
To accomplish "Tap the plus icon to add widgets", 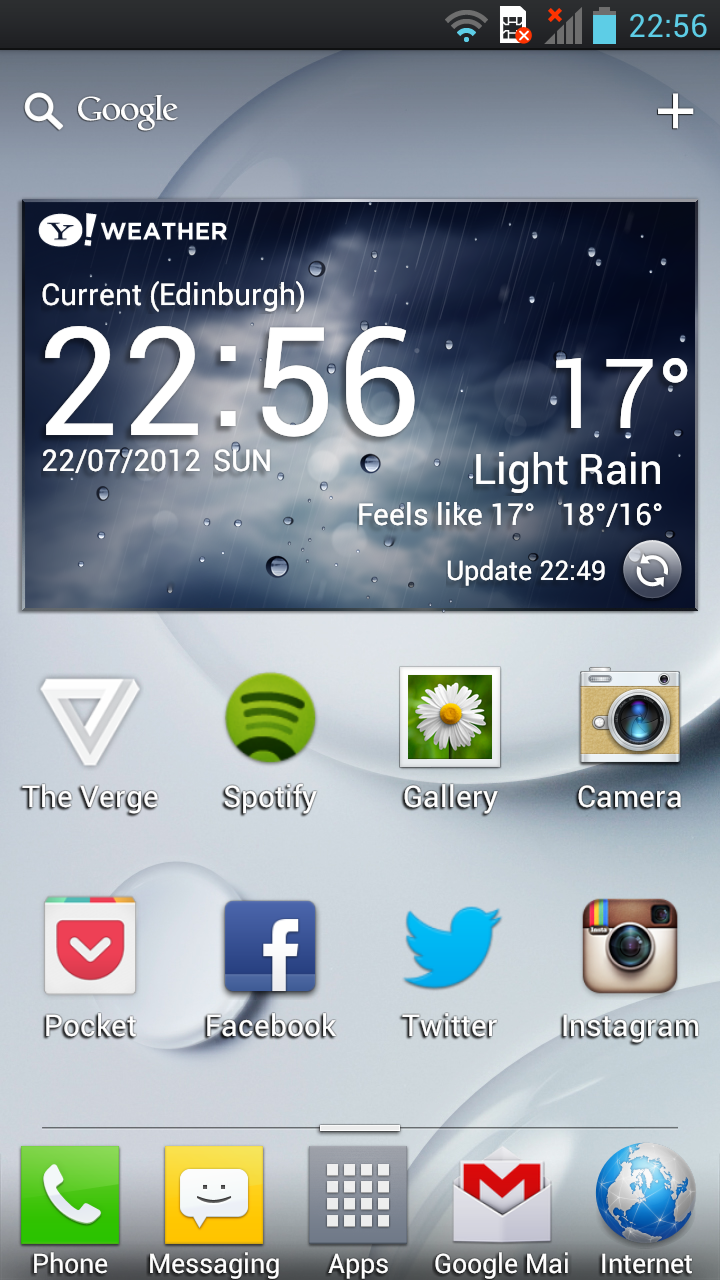I will 675,111.
